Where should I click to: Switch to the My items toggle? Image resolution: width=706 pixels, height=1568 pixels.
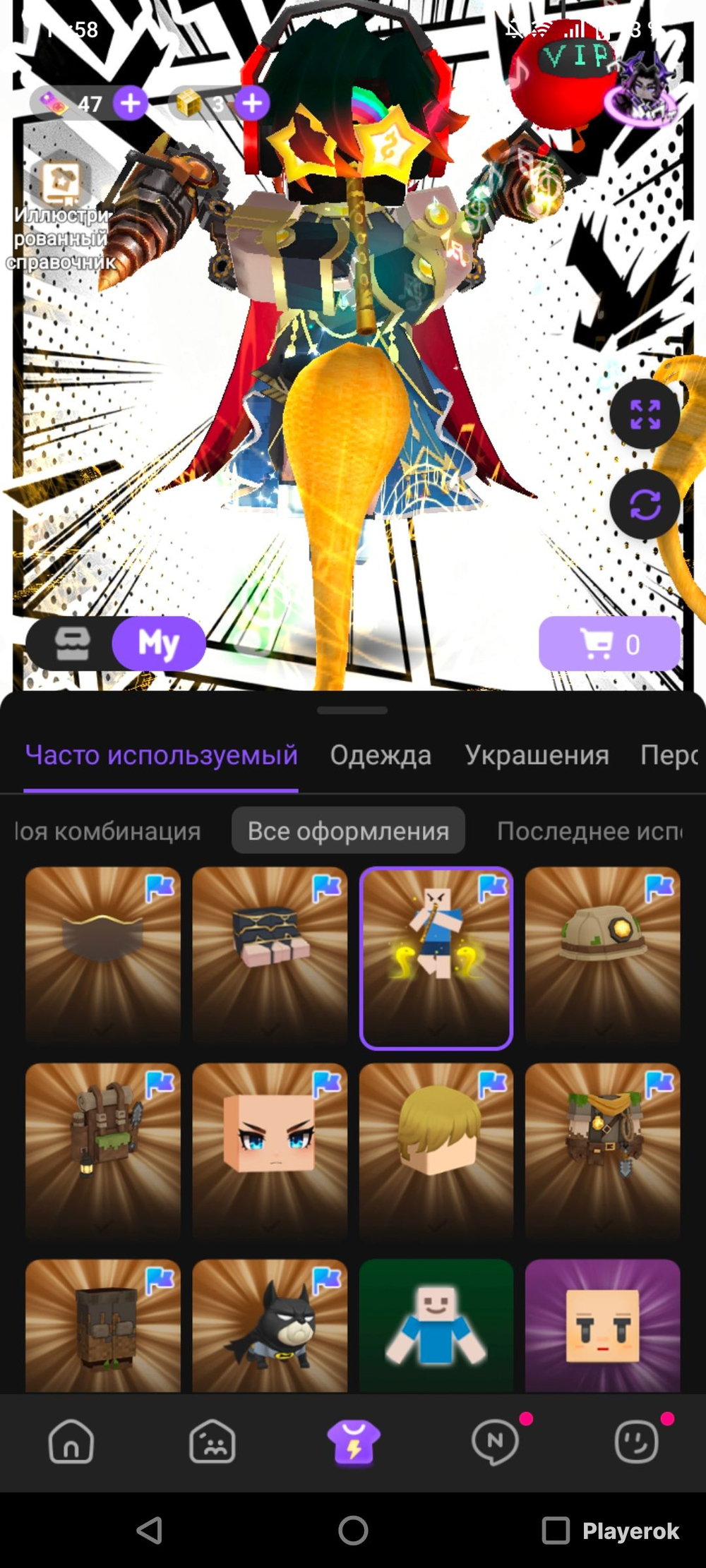pyautogui.click(x=159, y=644)
